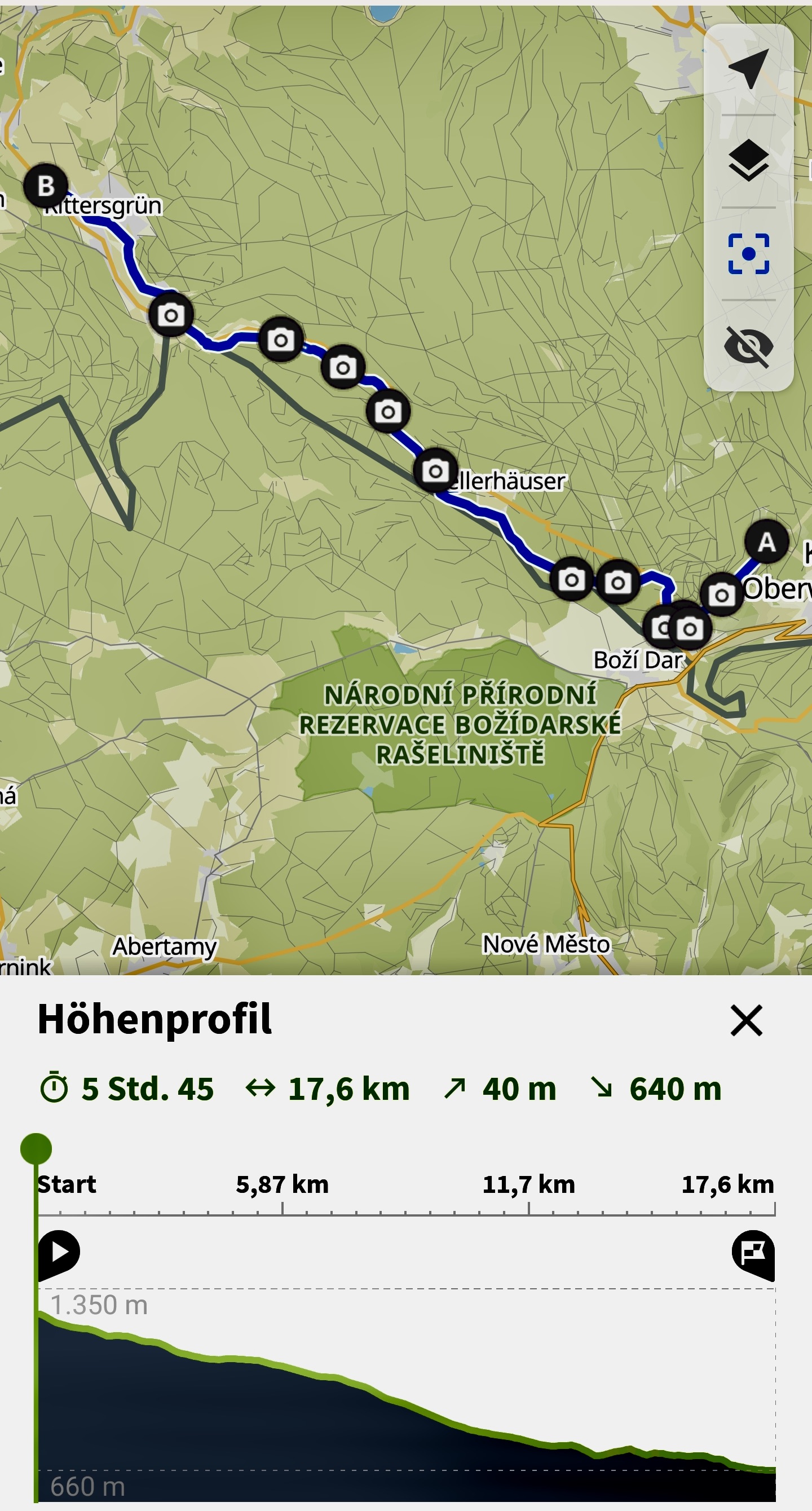Tap the green elevation position handle
This screenshot has height=1511, width=812.
pyautogui.click(x=36, y=1148)
